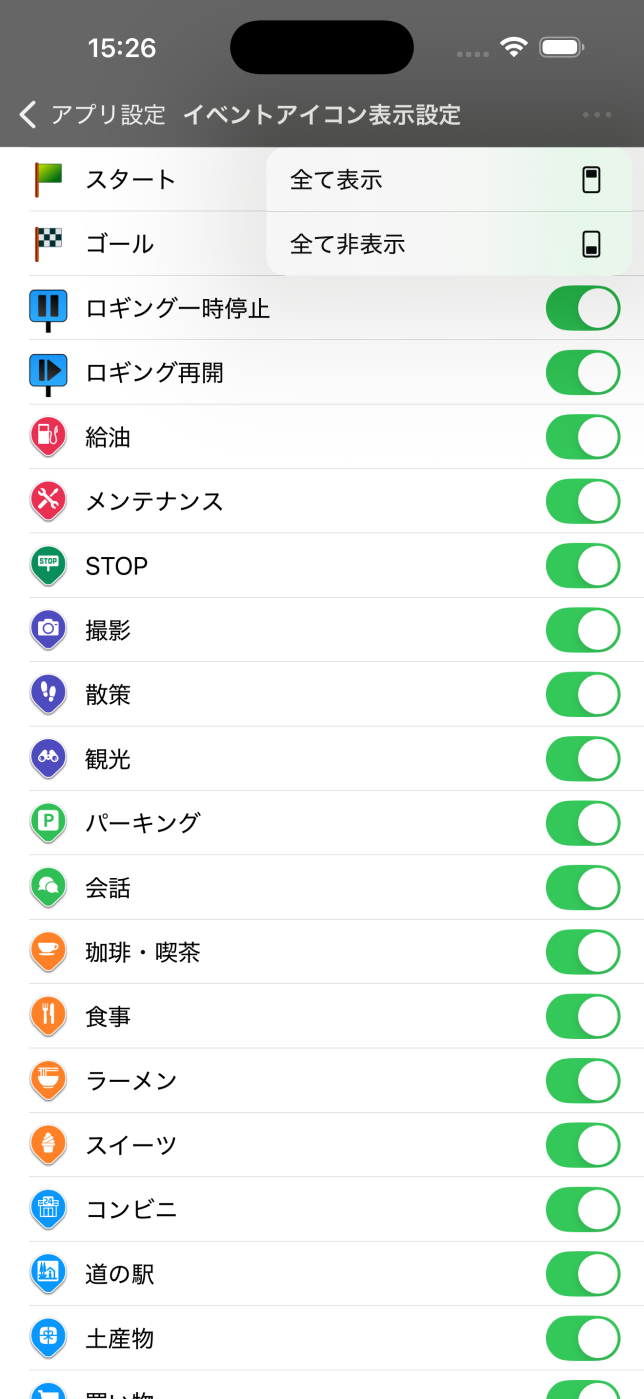This screenshot has width=644, height=1399.
Task: Turn off the ロギング再開 switch
Action: click(583, 372)
